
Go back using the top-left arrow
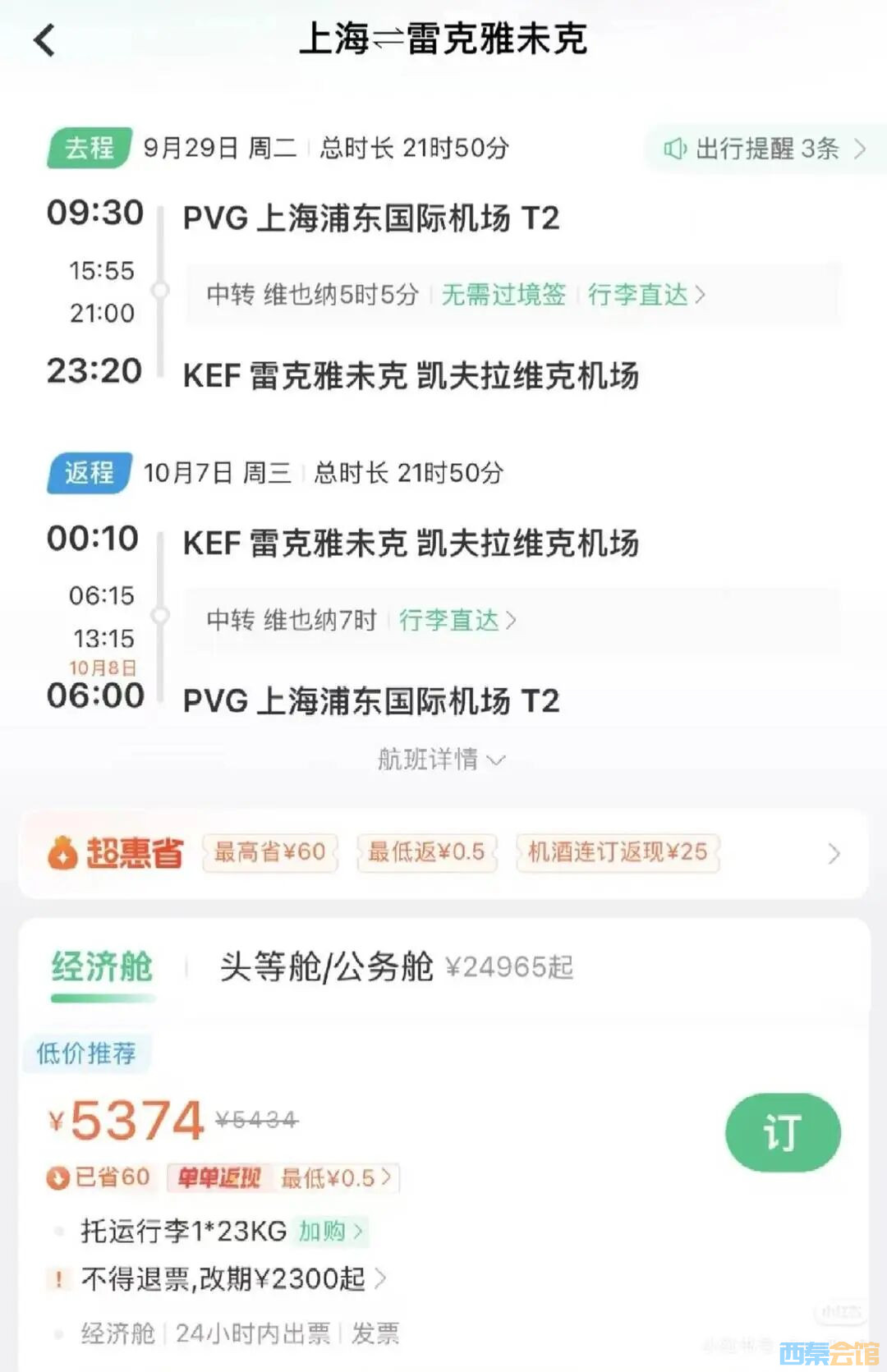[45, 39]
